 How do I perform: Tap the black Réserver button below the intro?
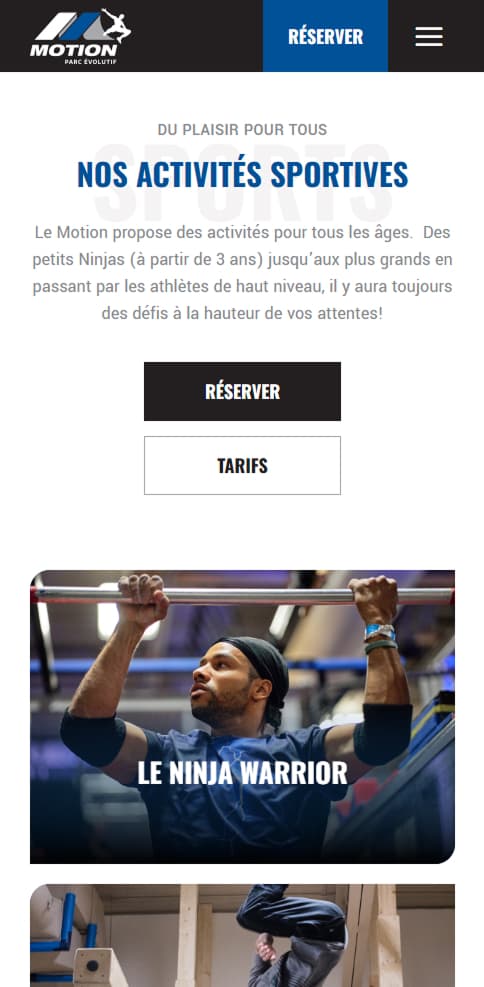(242, 391)
